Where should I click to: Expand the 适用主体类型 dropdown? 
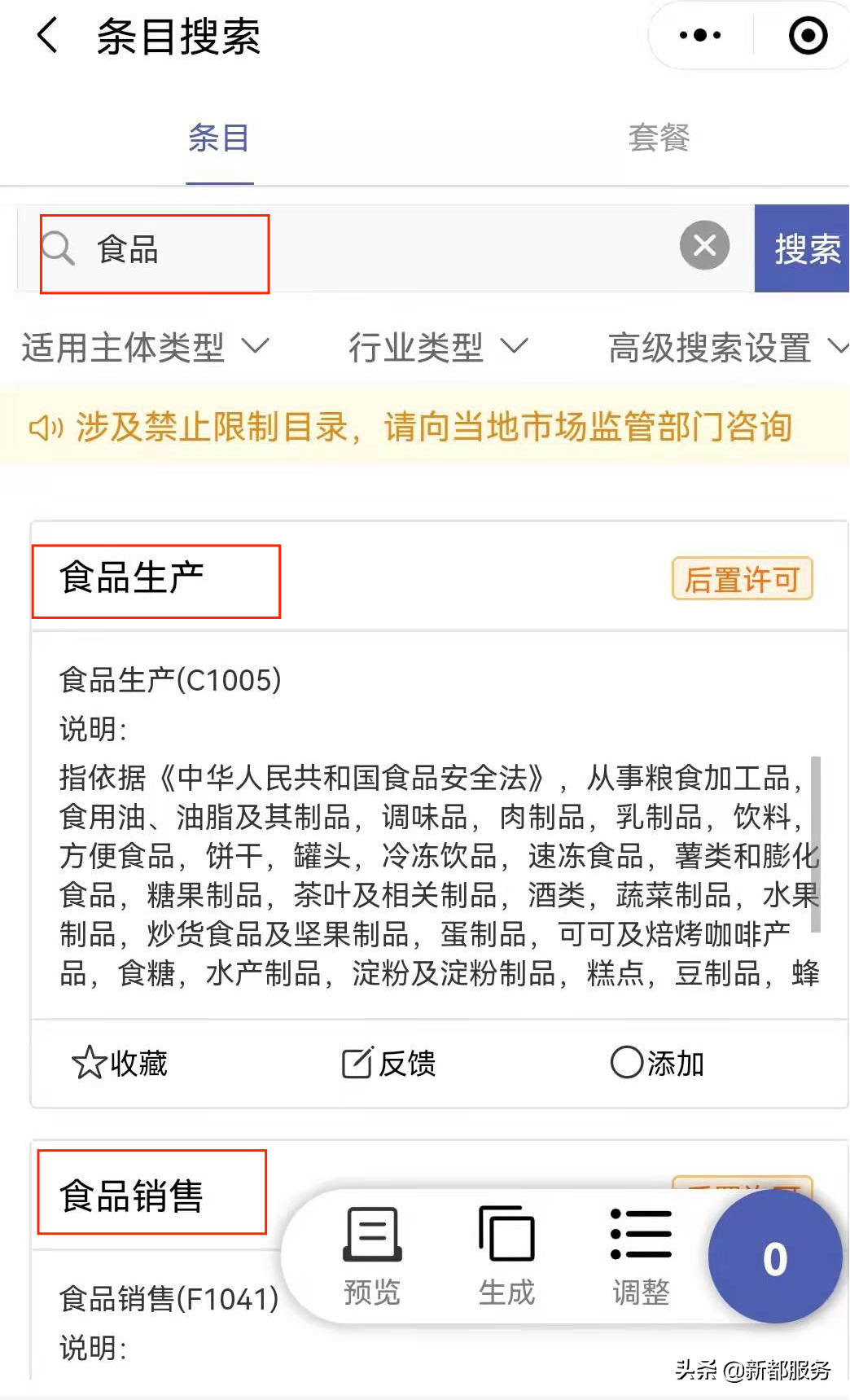pos(145,348)
